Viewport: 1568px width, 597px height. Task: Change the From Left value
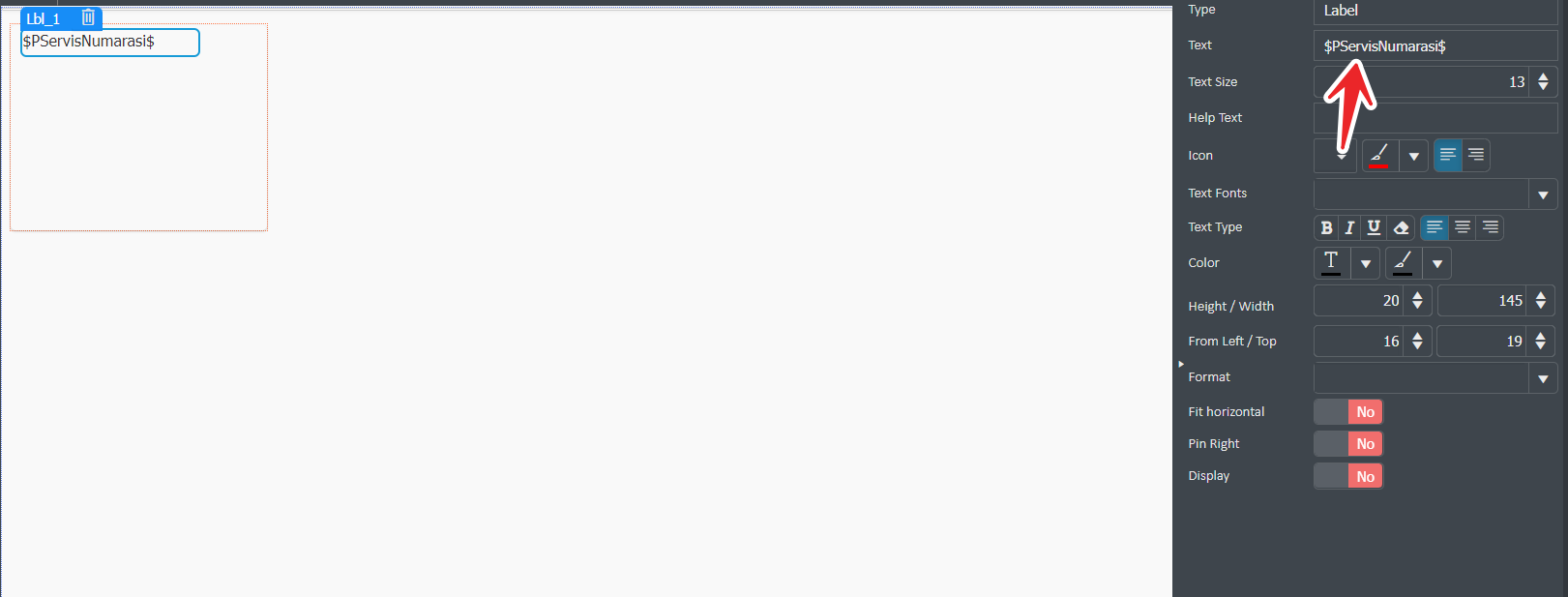click(x=1359, y=342)
